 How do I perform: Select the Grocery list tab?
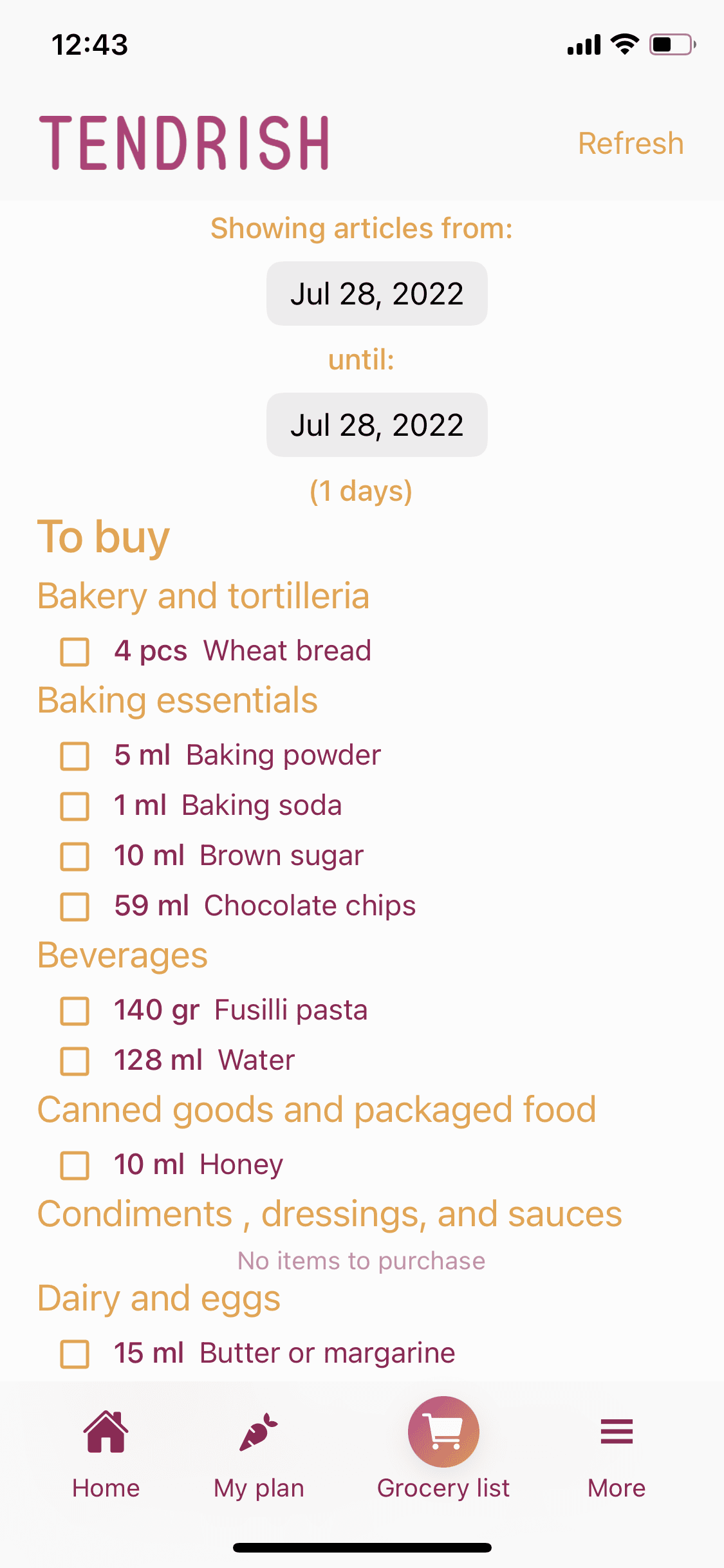tap(443, 1450)
